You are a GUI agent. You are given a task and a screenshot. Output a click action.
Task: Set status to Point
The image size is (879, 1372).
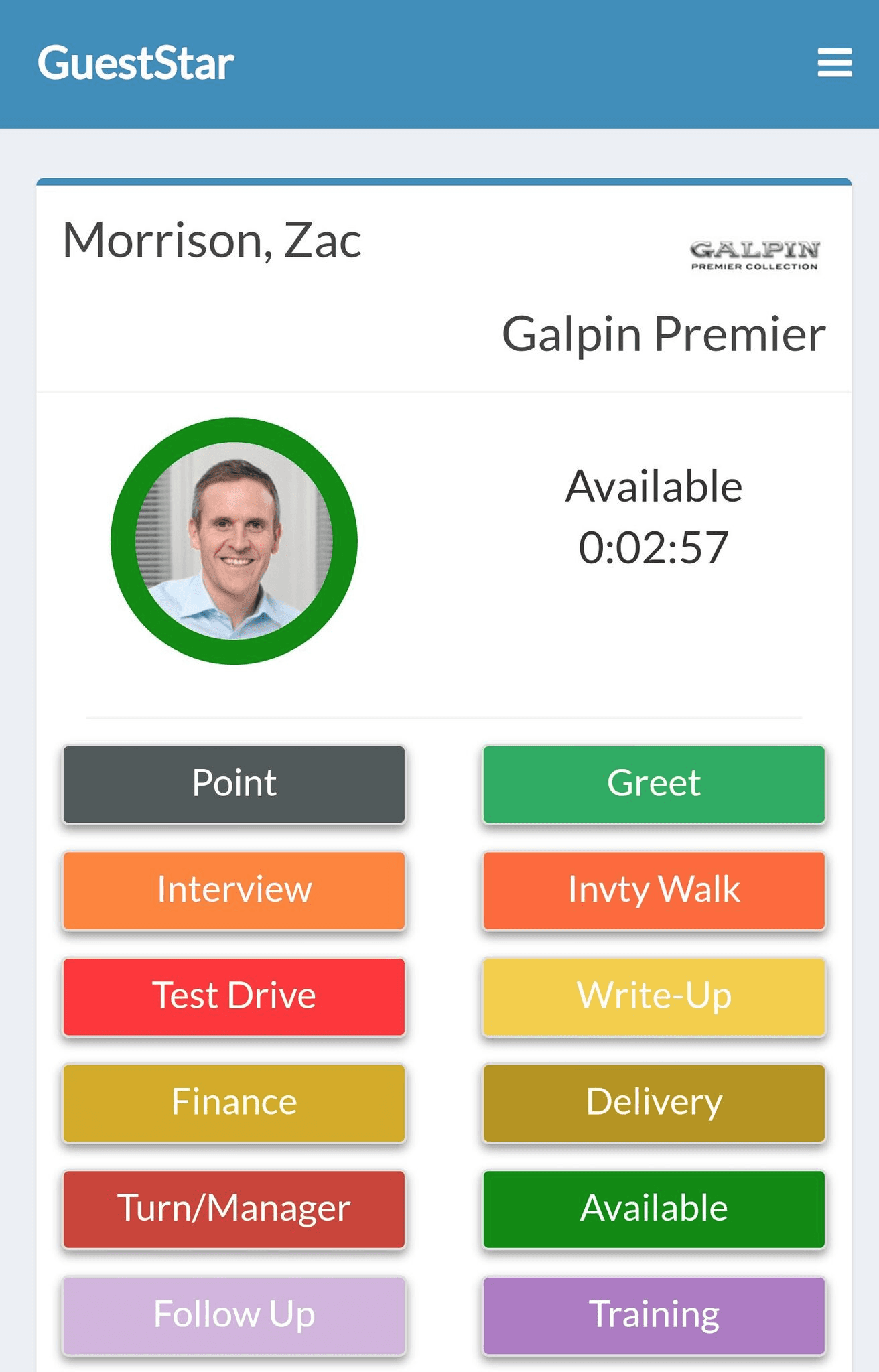pyautogui.click(x=234, y=784)
